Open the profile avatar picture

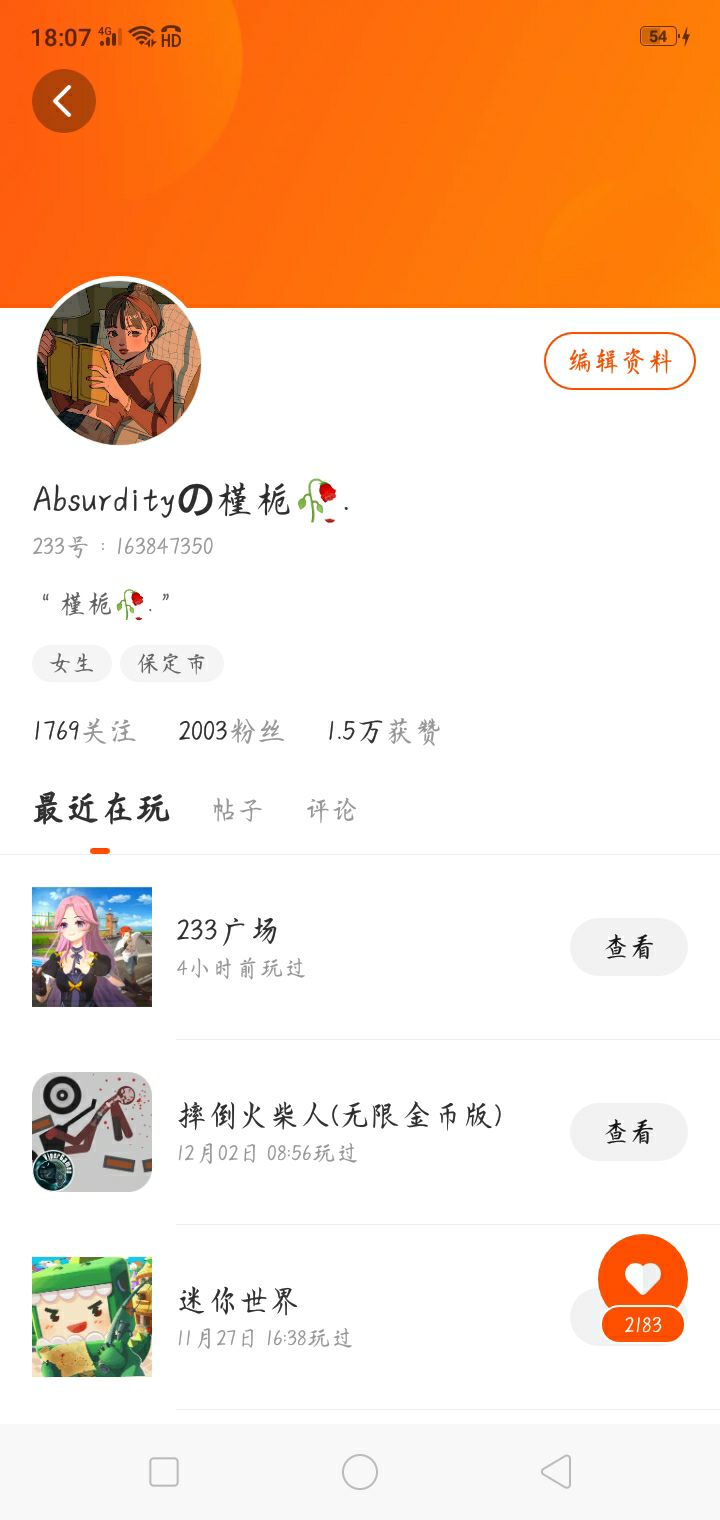119,362
